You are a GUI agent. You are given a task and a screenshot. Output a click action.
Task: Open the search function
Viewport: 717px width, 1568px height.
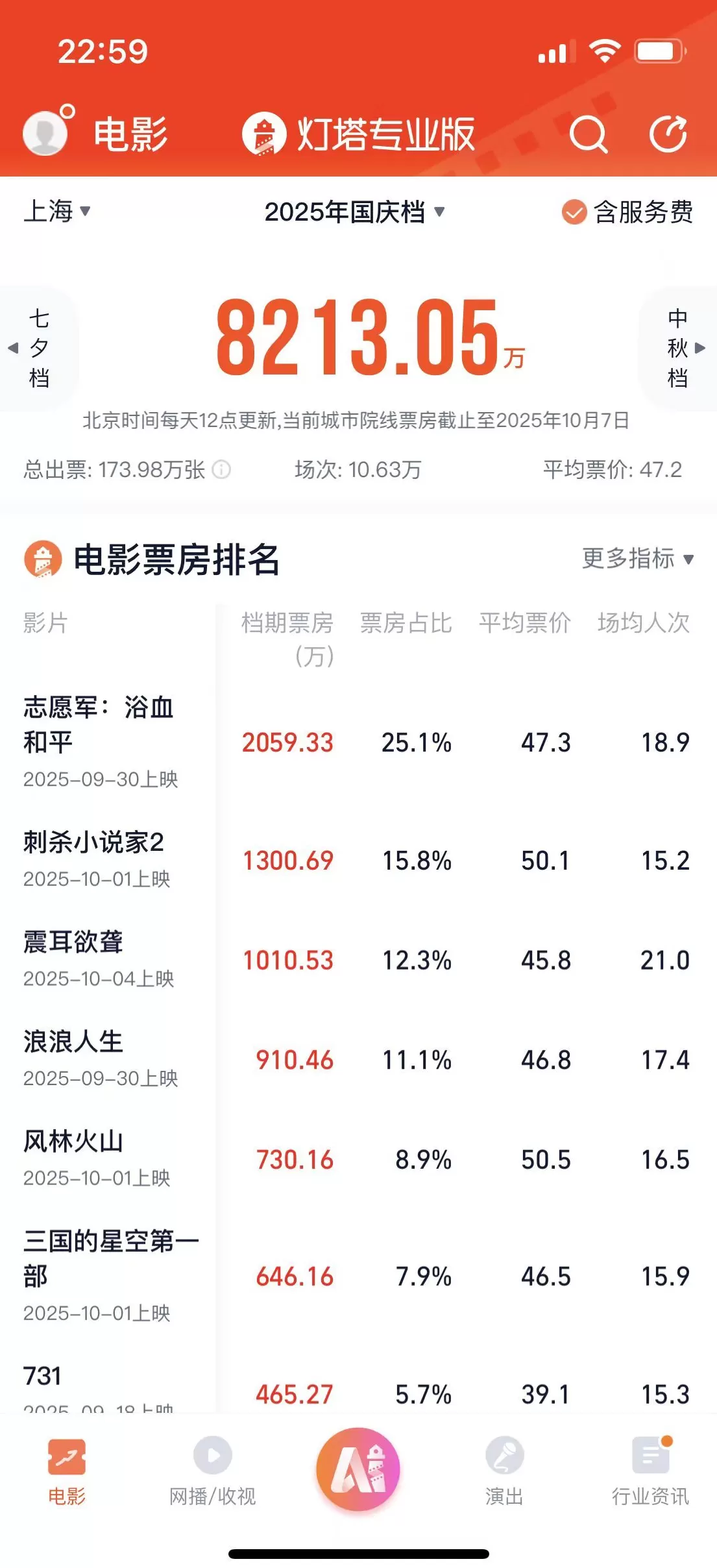click(588, 134)
